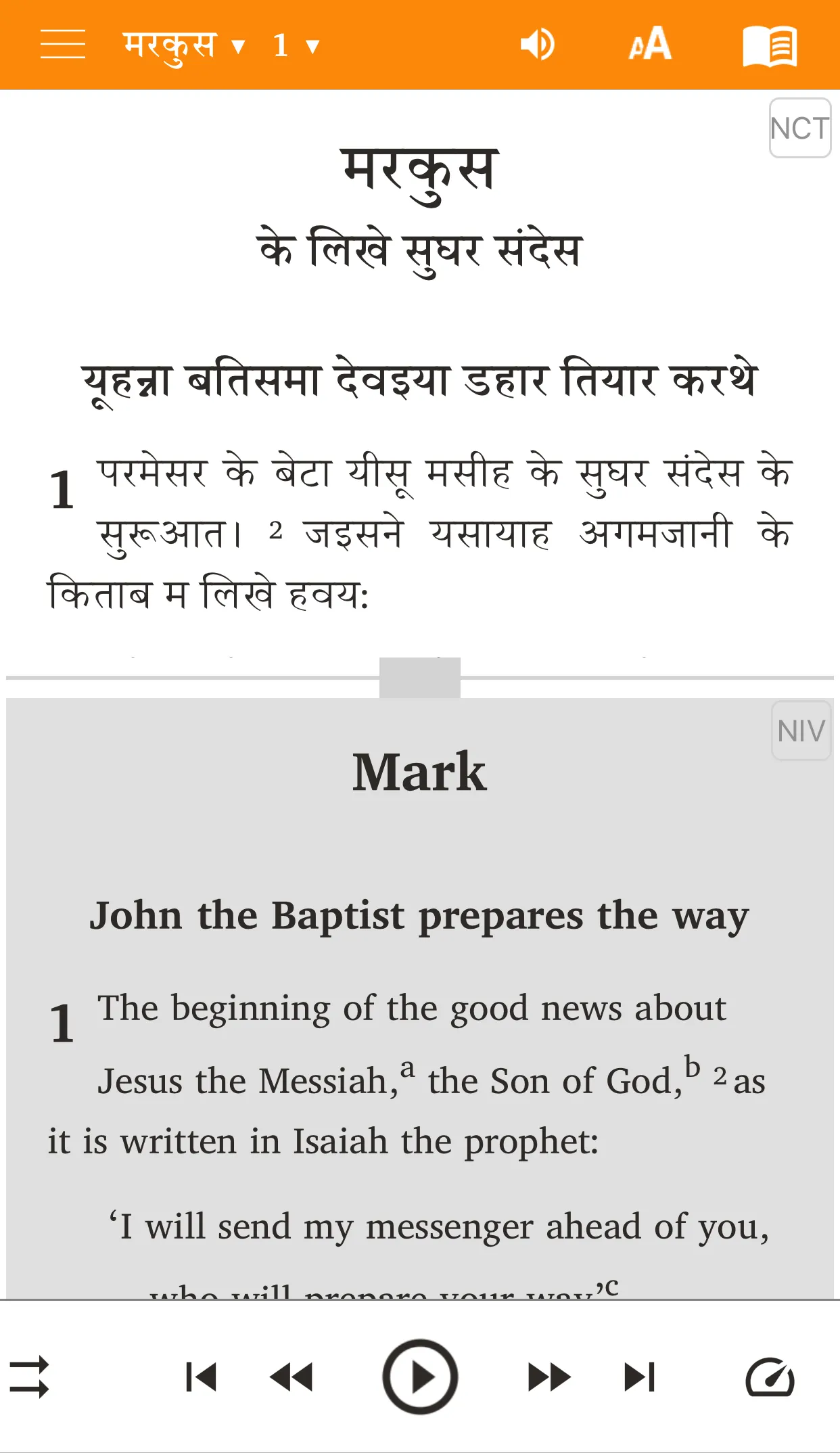The image size is (840, 1453).
Task: Toggle the audio speaker icon
Action: pyautogui.click(x=538, y=45)
